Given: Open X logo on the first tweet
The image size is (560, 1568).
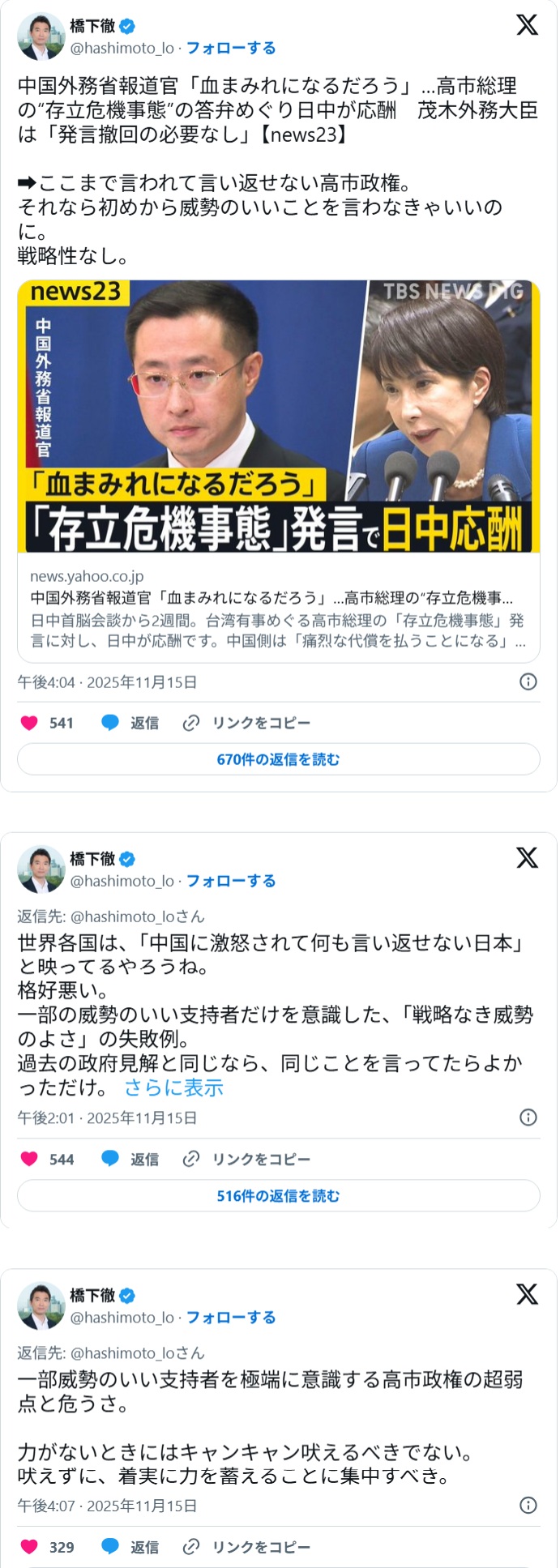Looking at the screenshot, I should coord(527,25).
